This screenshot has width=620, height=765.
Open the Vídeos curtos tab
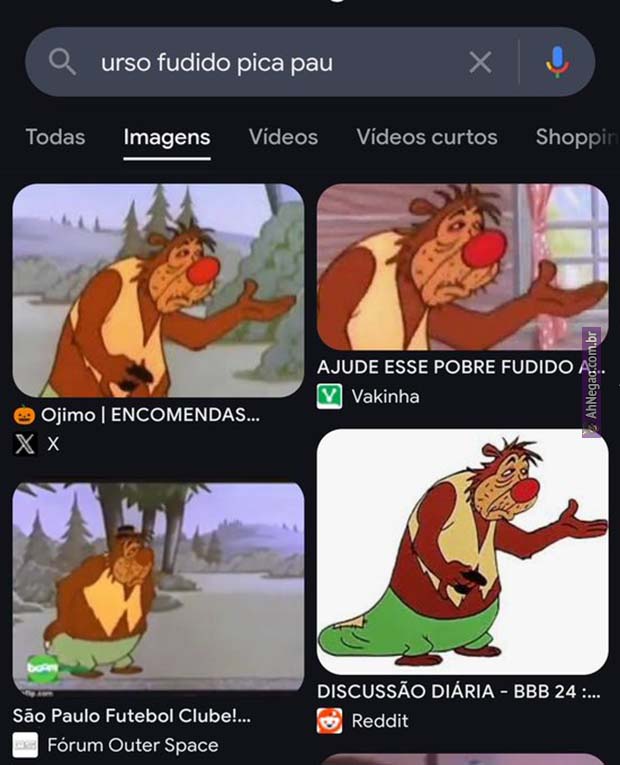click(x=427, y=137)
